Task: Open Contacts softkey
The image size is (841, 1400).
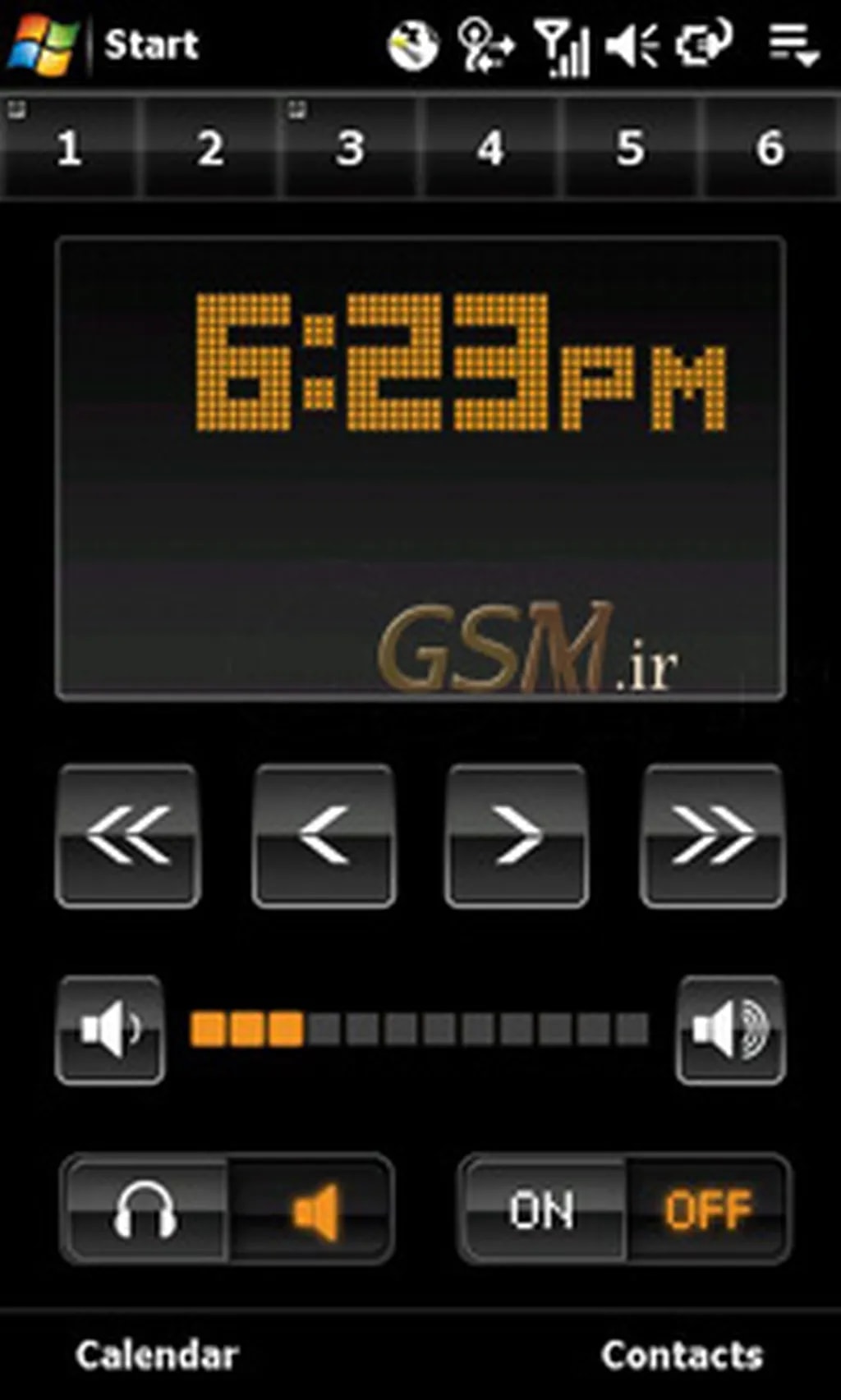Action: [x=682, y=1355]
